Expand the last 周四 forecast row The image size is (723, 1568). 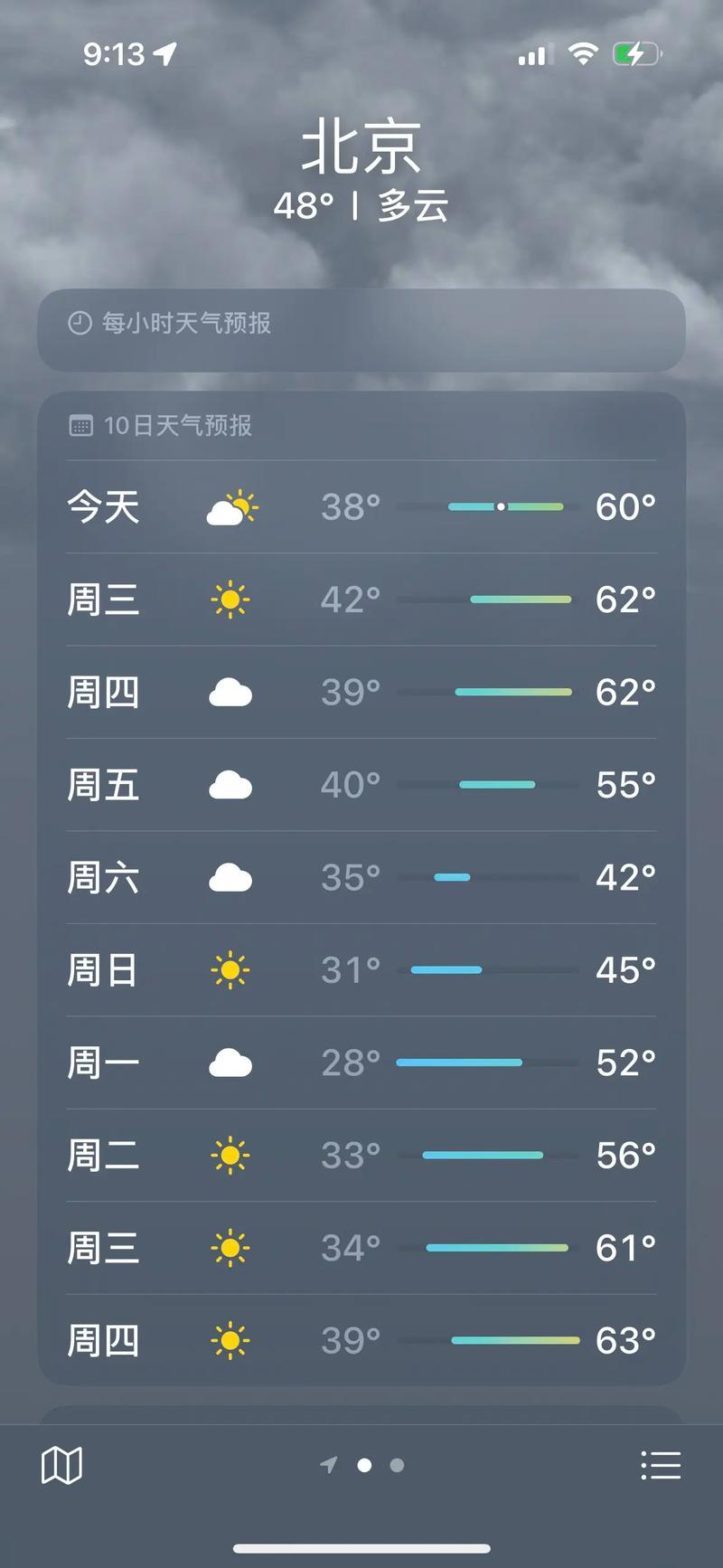click(x=361, y=1339)
